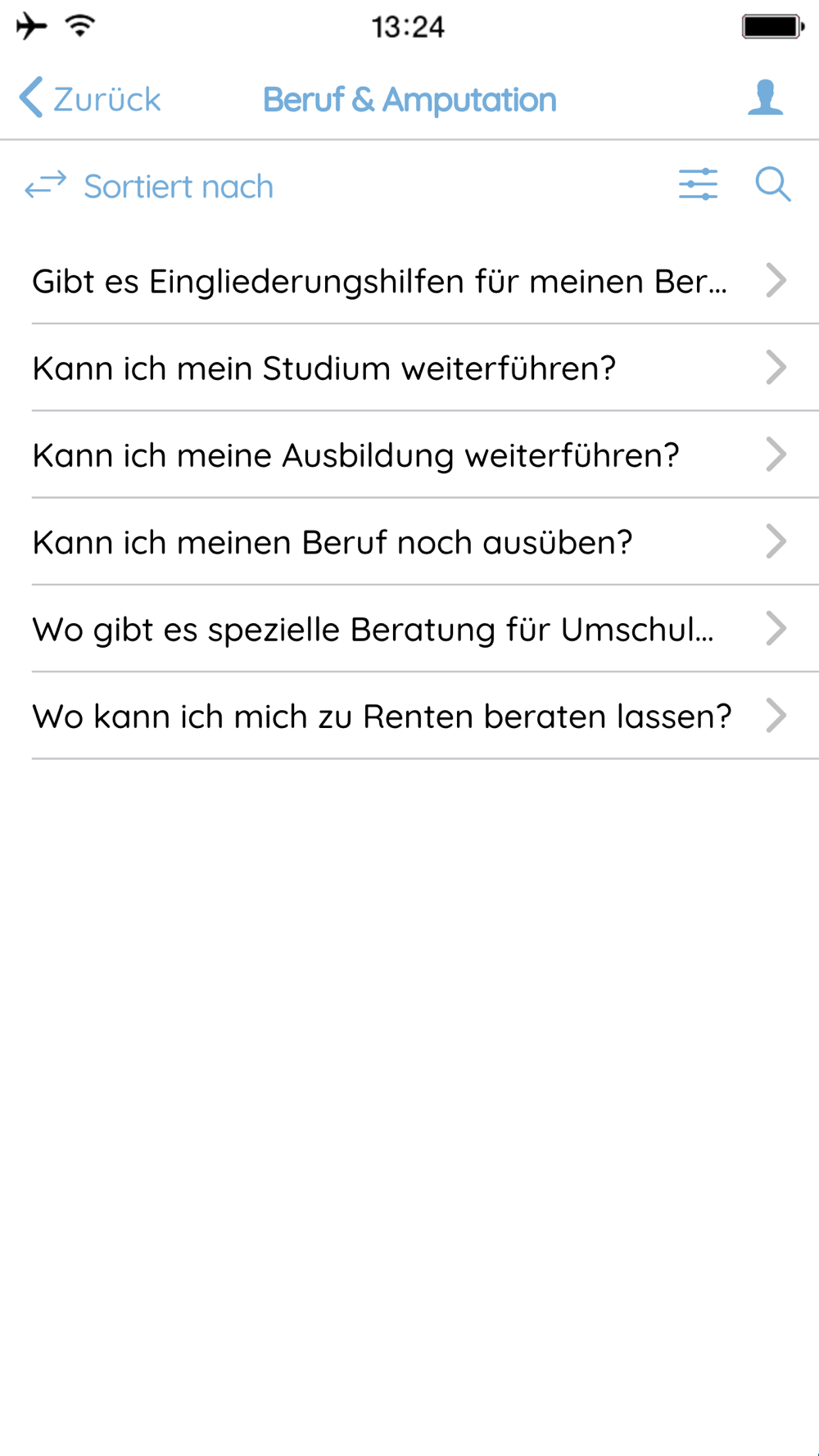Image resolution: width=819 pixels, height=1456 pixels.
Task: Open the Sortiert nach sorting options
Action: click(x=149, y=186)
